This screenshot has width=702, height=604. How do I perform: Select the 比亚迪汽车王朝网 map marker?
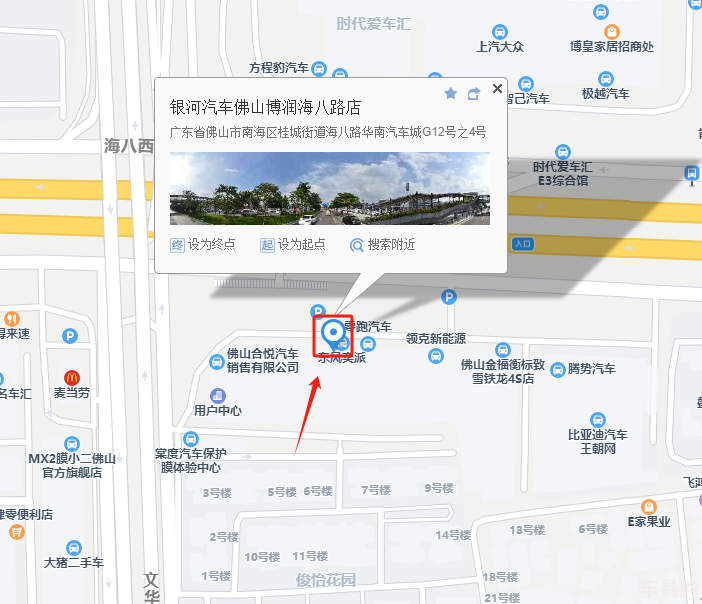598,420
